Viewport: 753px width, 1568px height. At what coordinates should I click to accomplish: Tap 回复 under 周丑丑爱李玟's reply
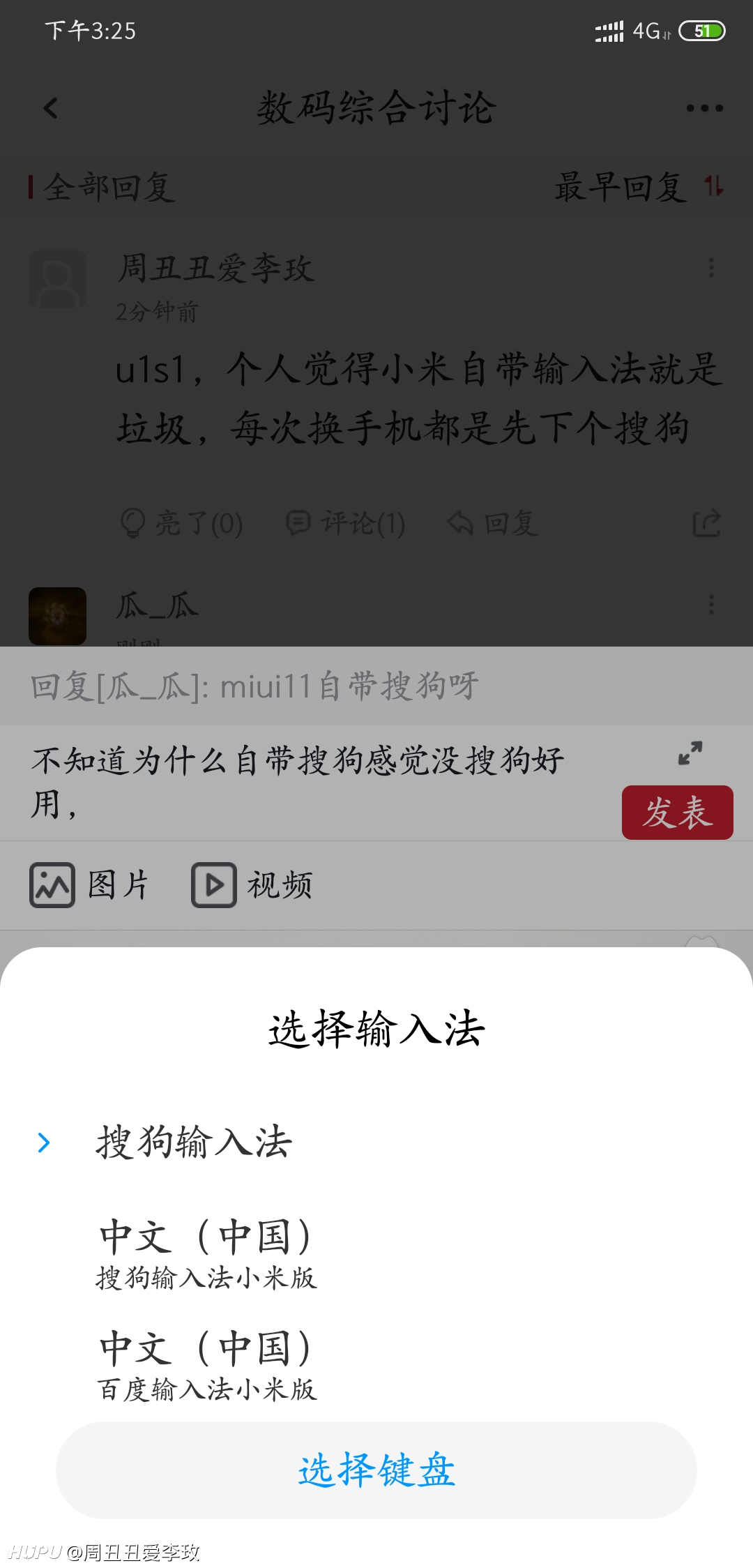(492, 523)
